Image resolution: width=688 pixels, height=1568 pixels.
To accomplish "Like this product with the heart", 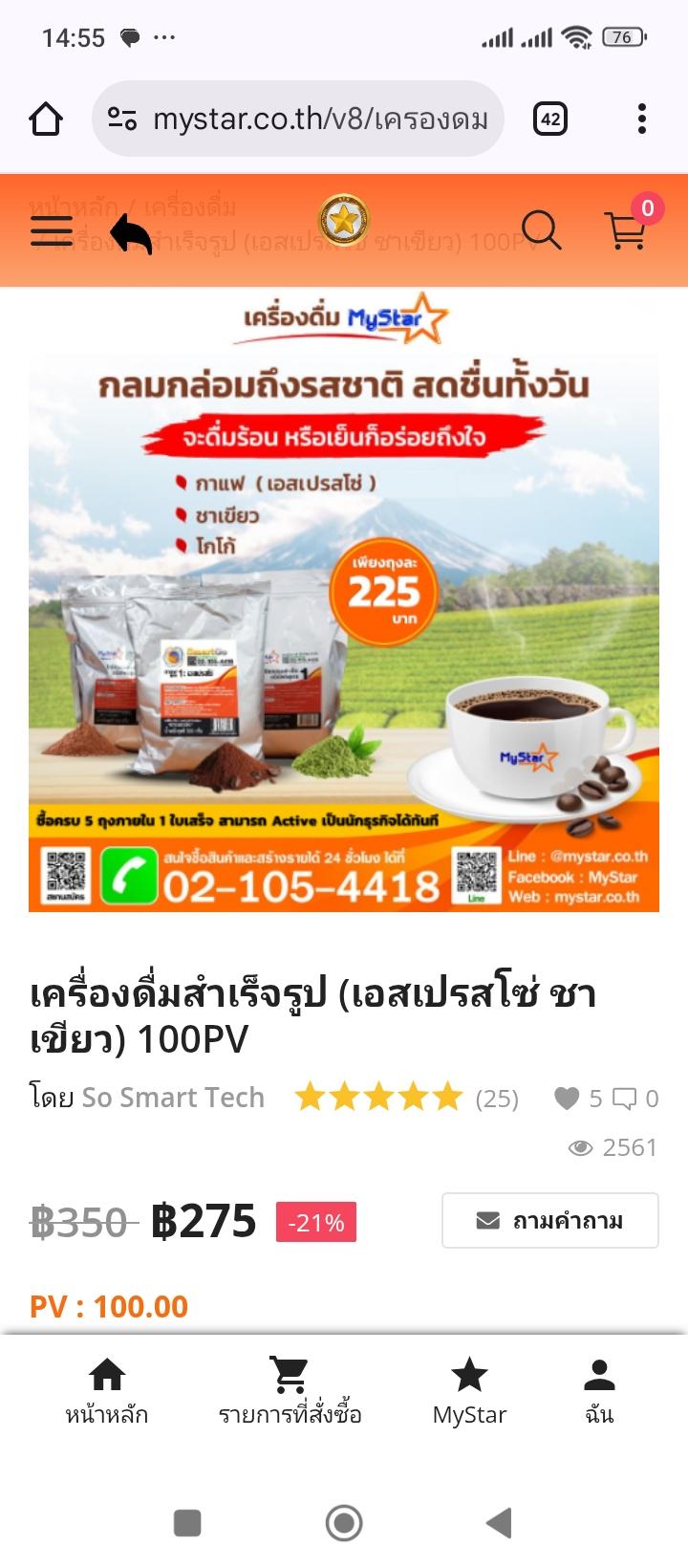I will coord(567,1099).
